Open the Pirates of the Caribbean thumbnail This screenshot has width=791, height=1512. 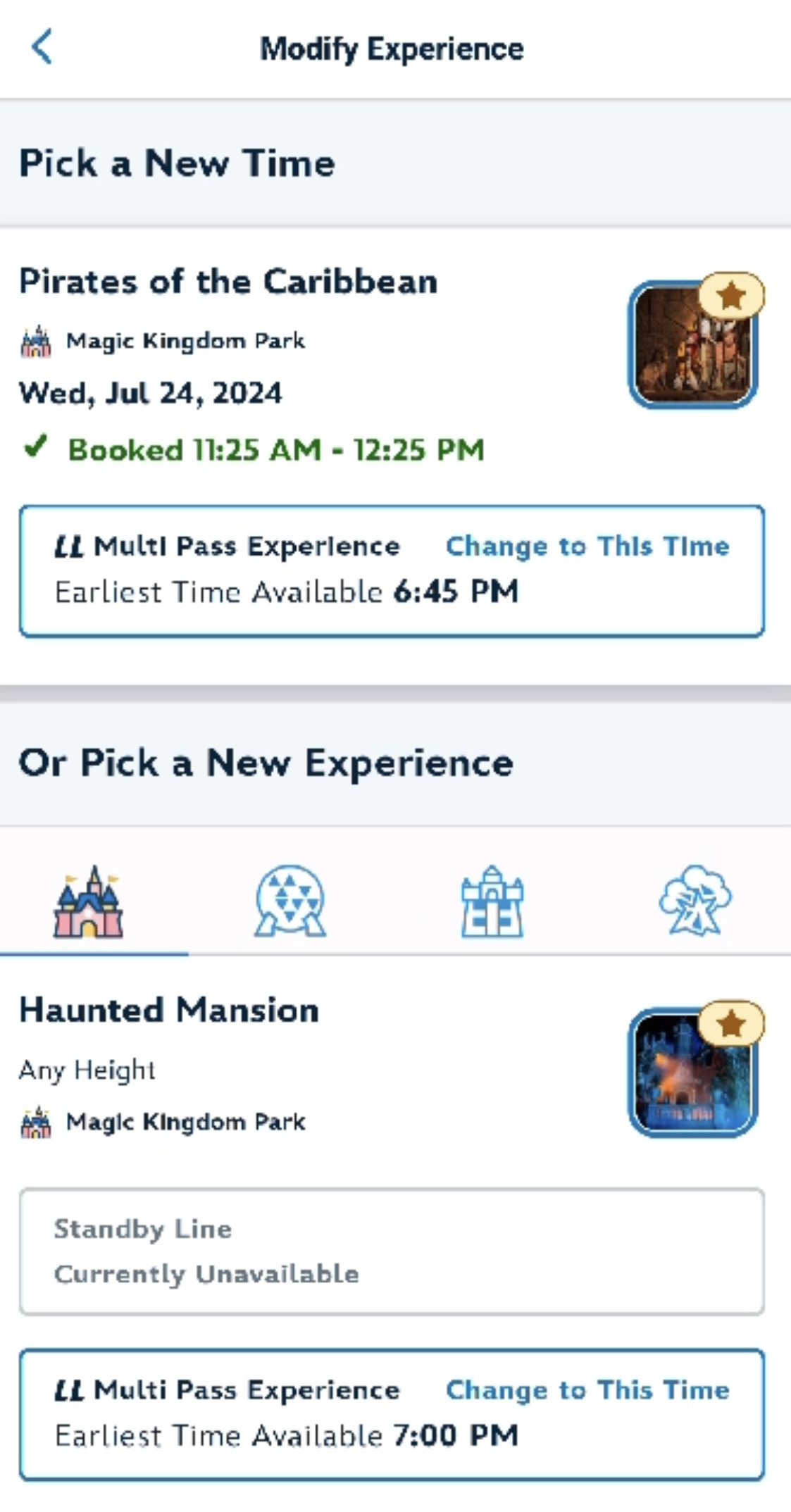pos(692,345)
